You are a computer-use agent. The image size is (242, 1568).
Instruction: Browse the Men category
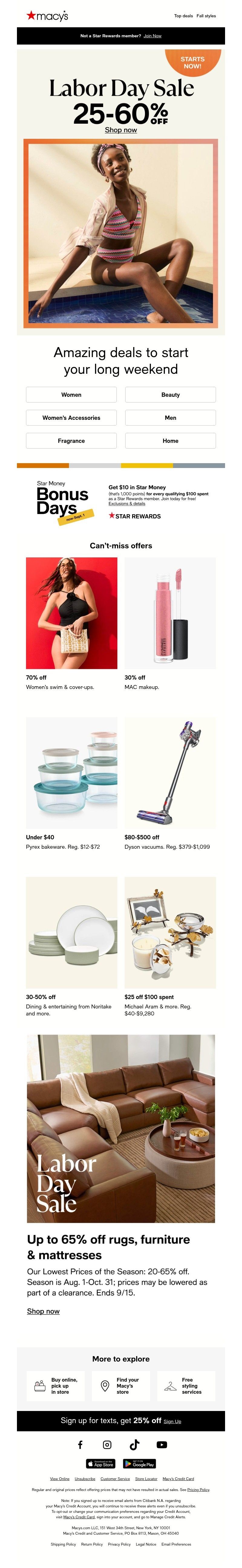click(170, 418)
